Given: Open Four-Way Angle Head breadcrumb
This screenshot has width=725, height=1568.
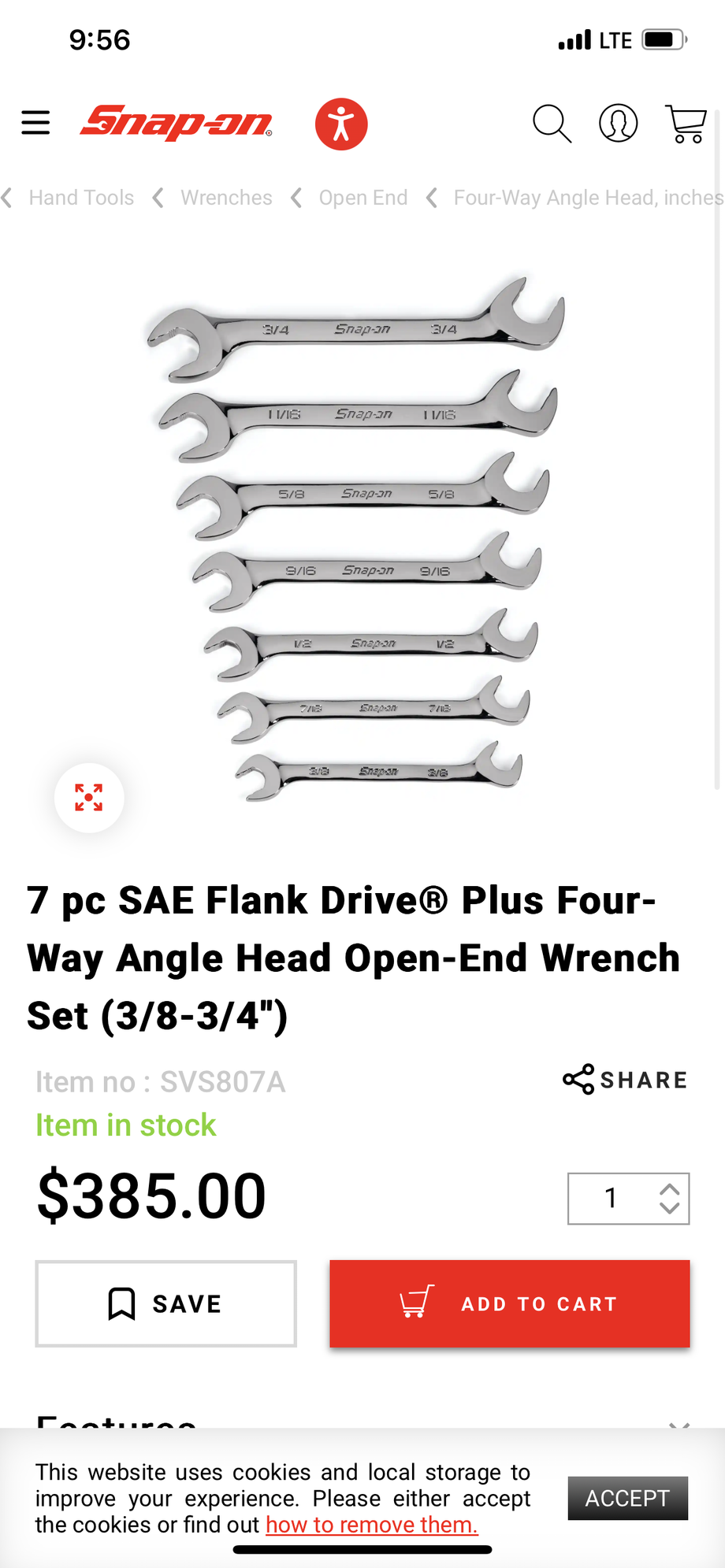Looking at the screenshot, I should point(587,198).
